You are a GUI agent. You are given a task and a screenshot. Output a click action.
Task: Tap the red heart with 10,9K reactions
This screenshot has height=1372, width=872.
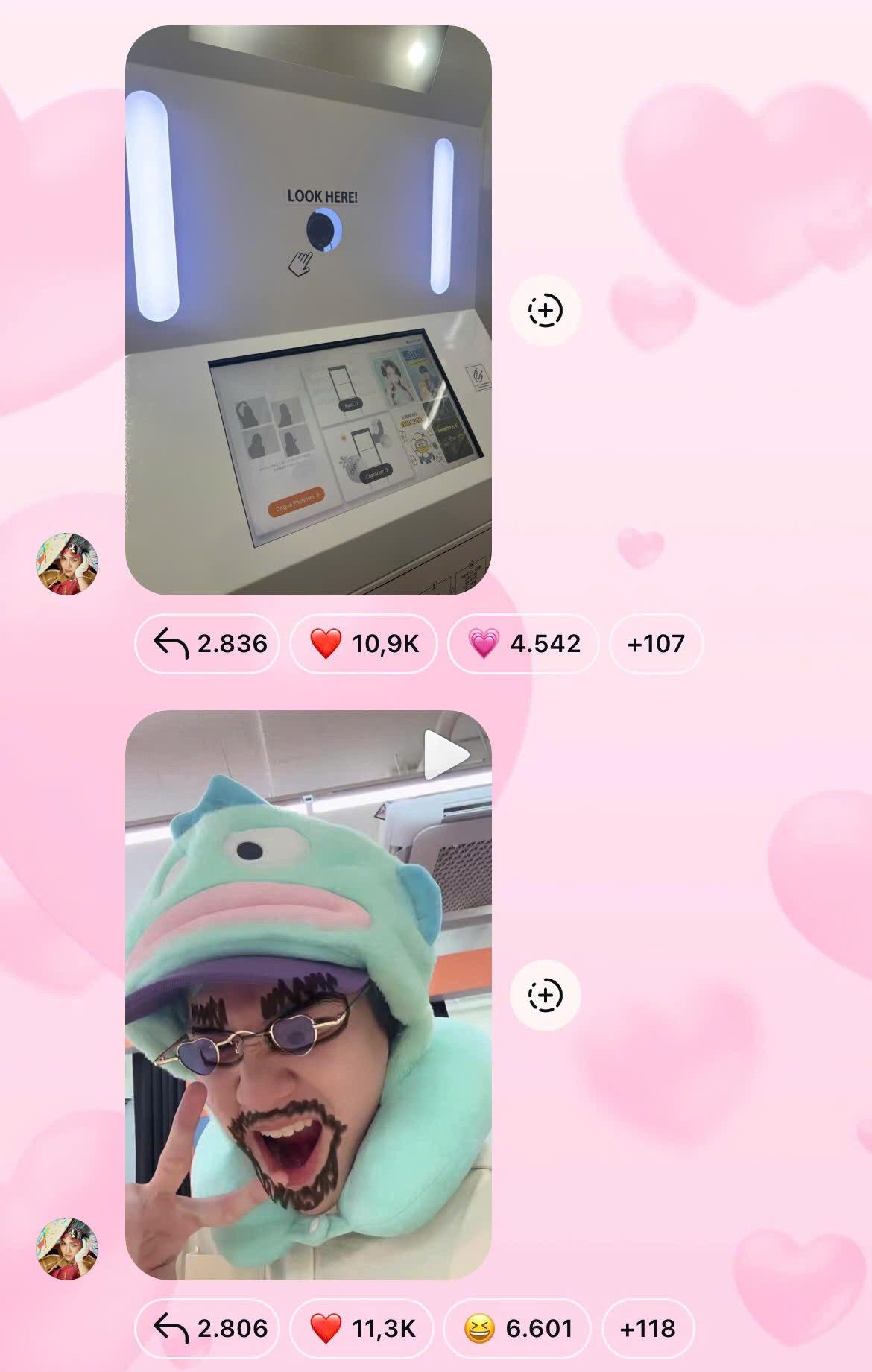coord(363,643)
